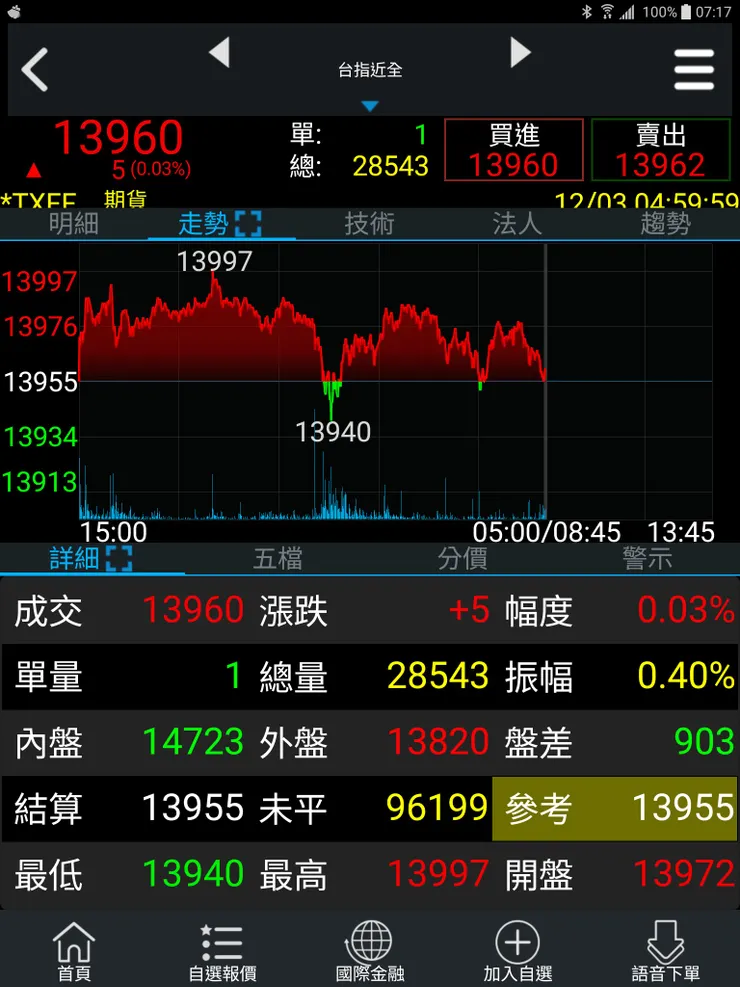Viewport: 740px width, 987px height.
Task: Tap the 賣出 sell button
Action: [x=661, y=150]
